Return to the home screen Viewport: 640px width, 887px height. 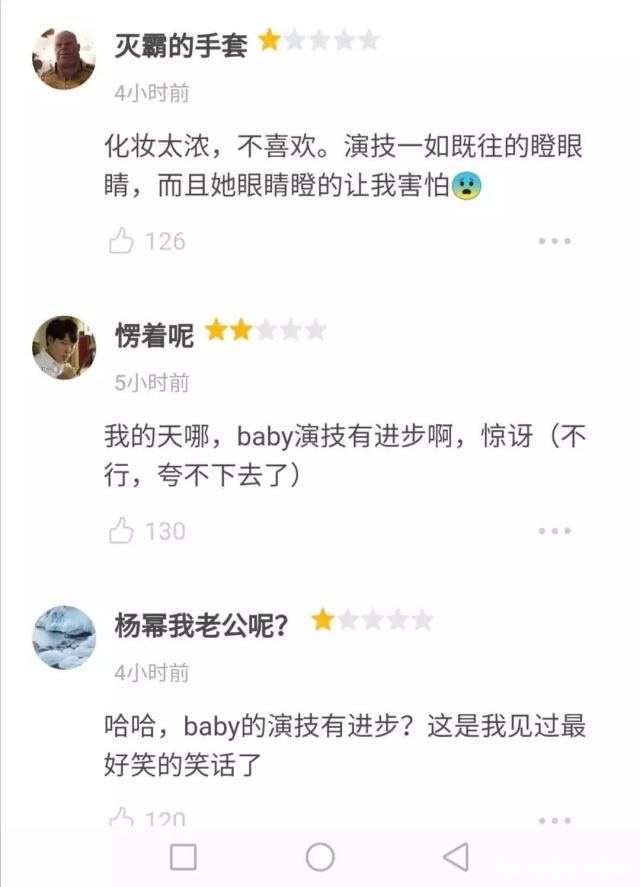click(320, 857)
